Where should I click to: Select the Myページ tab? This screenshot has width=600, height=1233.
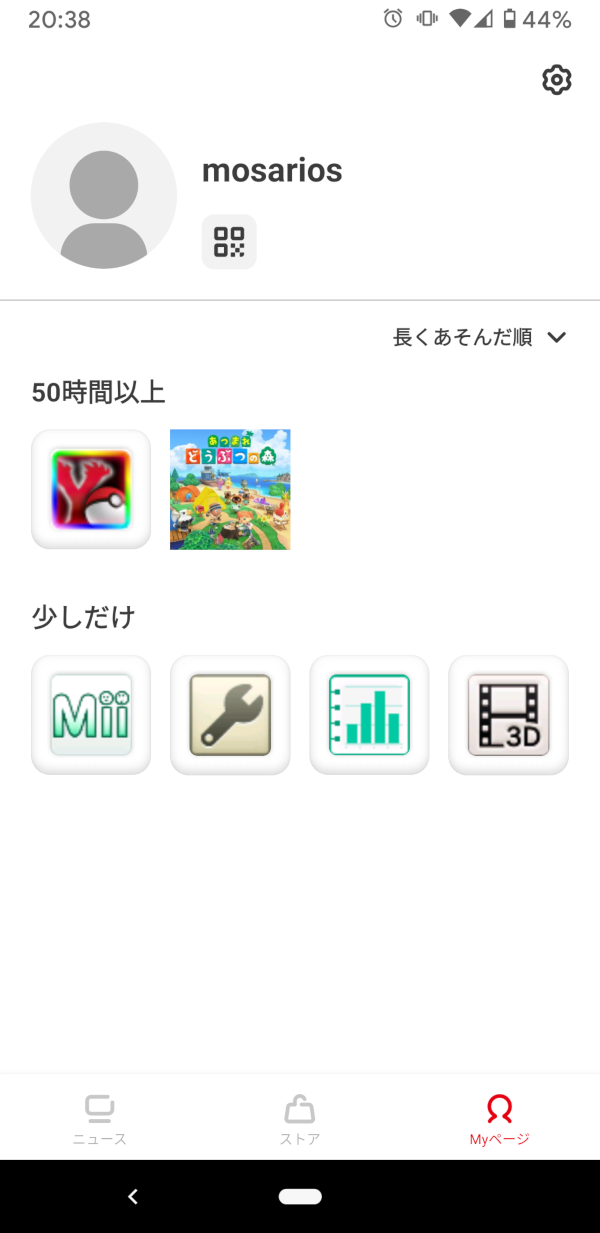(499, 1119)
